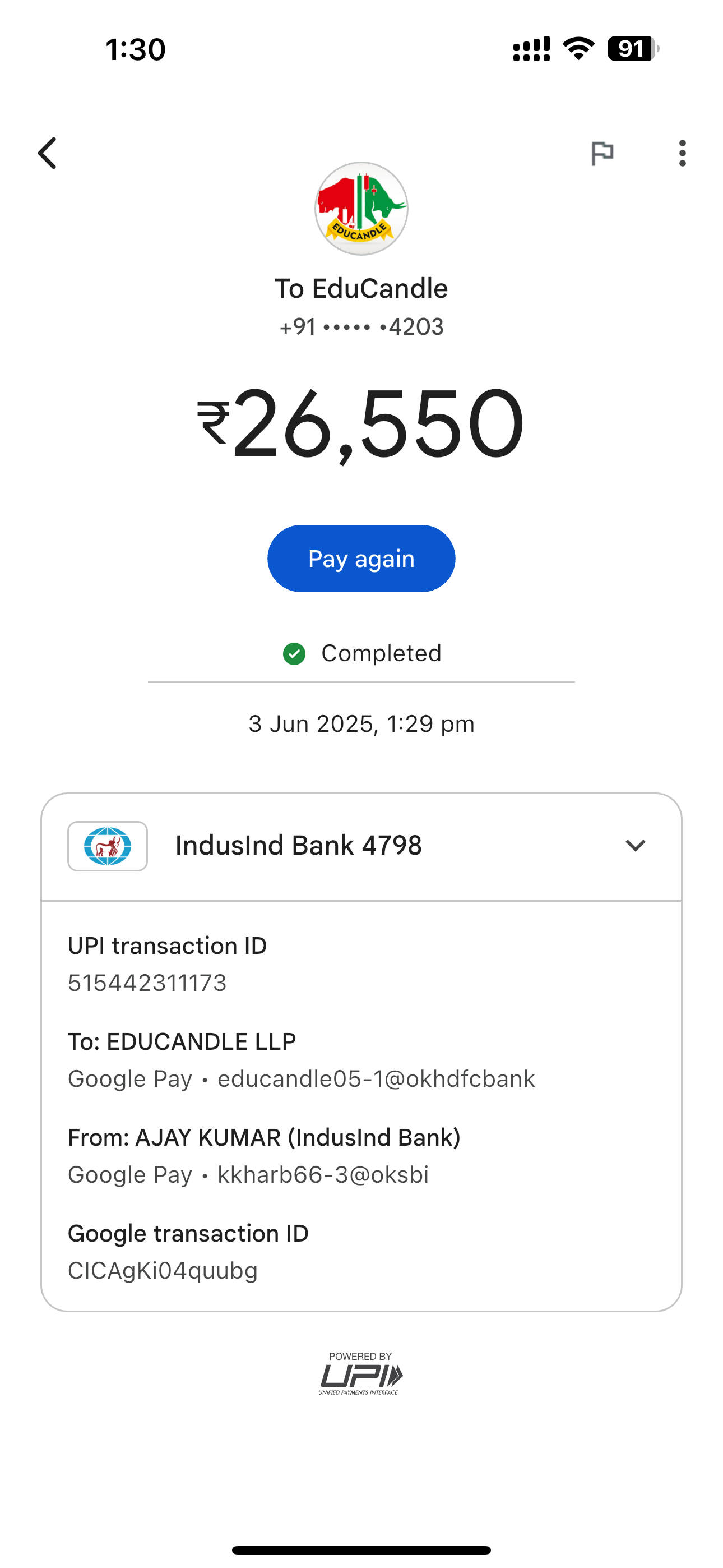Image resolution: width=723 pixels, height=1568 pixels.
Task: Report this transaction with the flag icon
Action: pyautogui.click(x=602, y=153)
